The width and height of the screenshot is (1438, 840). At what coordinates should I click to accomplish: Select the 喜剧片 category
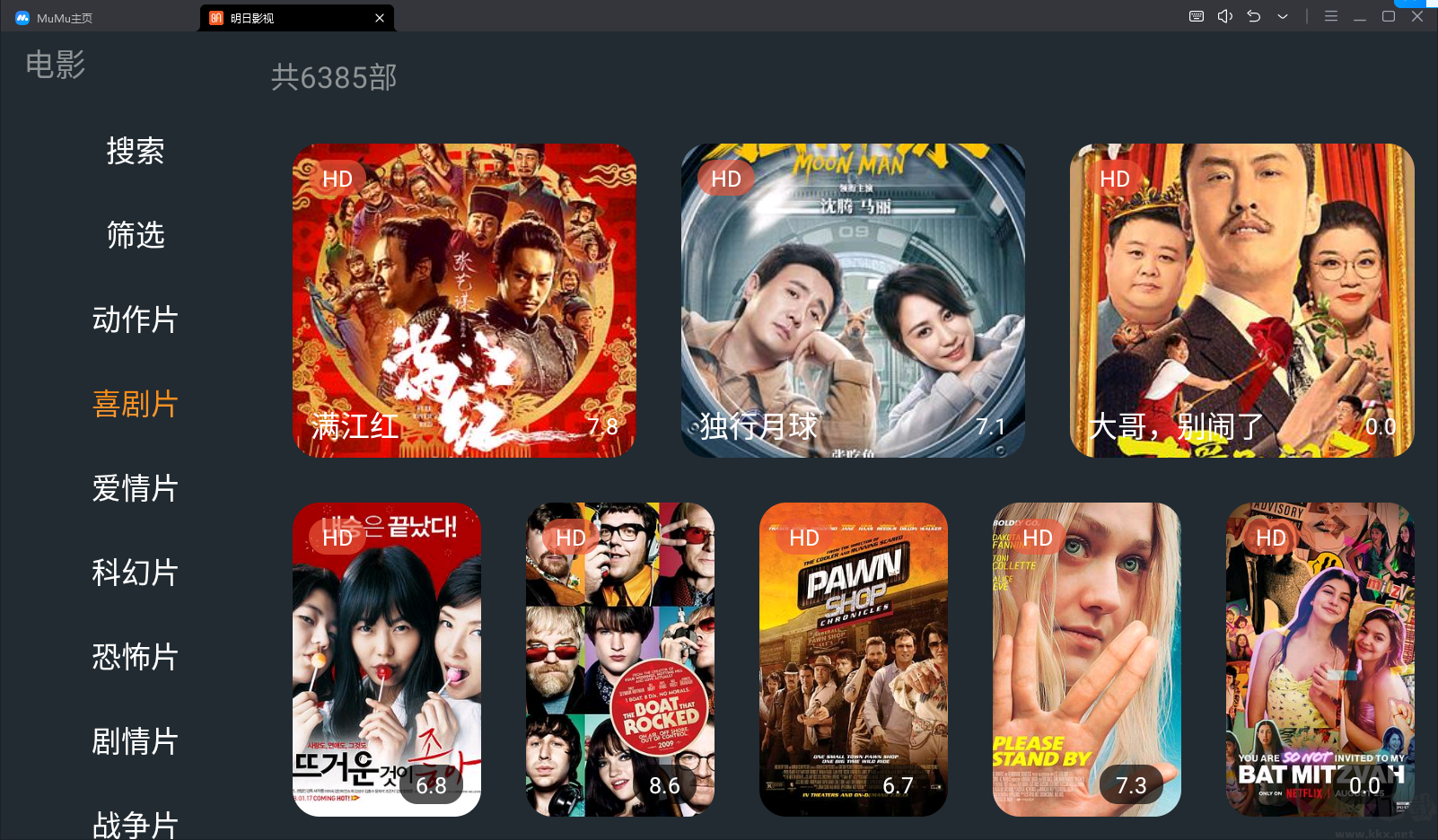pos(136,404)
